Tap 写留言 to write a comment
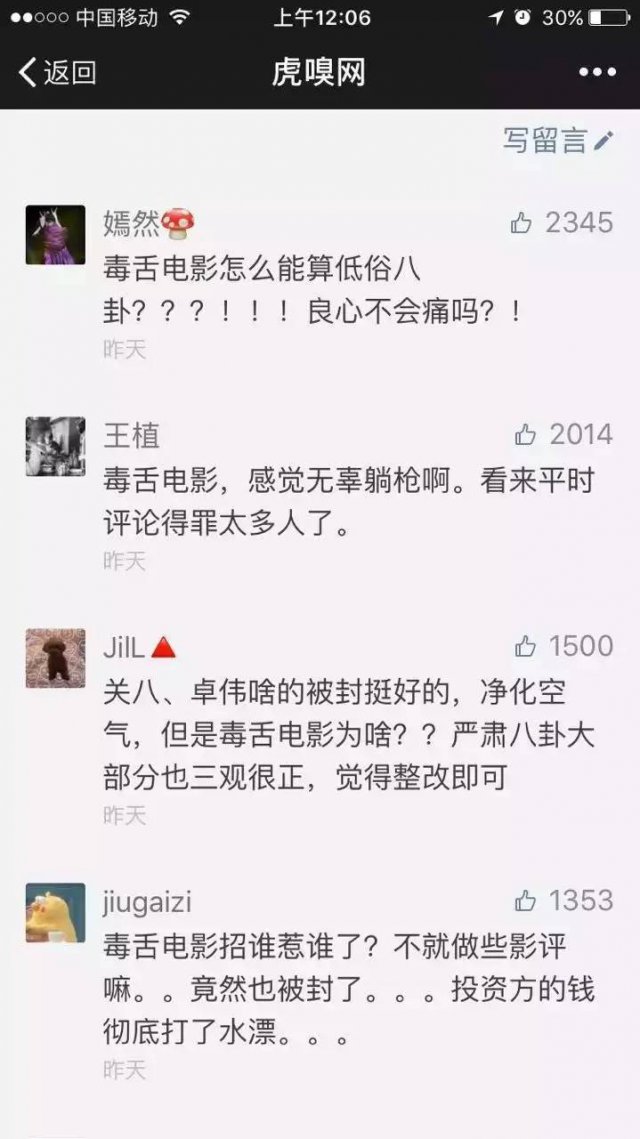Screen dimensions: 640x1139 point(556,141)
